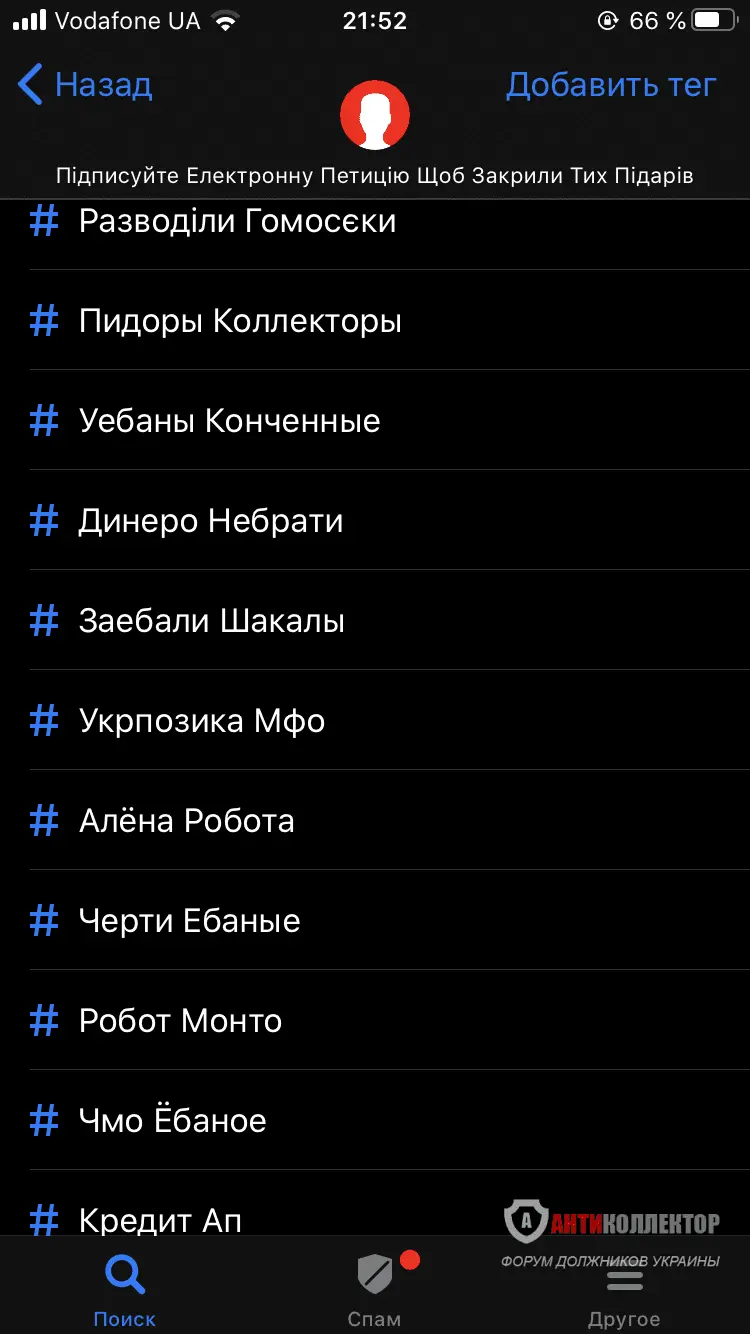The height and width of the screenshot is (1334, 750).
Task: Switch to the Другое tab
Action: click(x=624, y=1295)
